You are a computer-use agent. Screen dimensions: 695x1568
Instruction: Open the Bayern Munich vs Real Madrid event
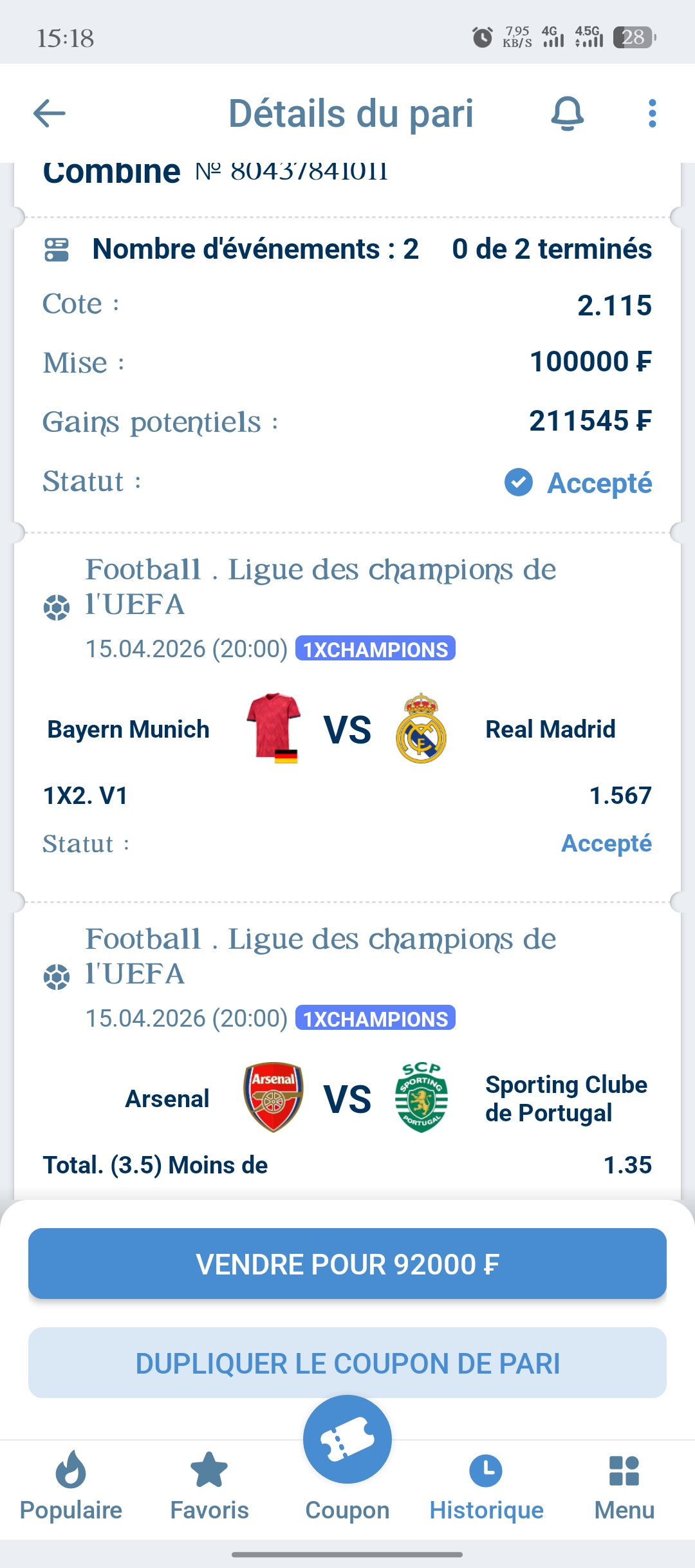[347, 729]
